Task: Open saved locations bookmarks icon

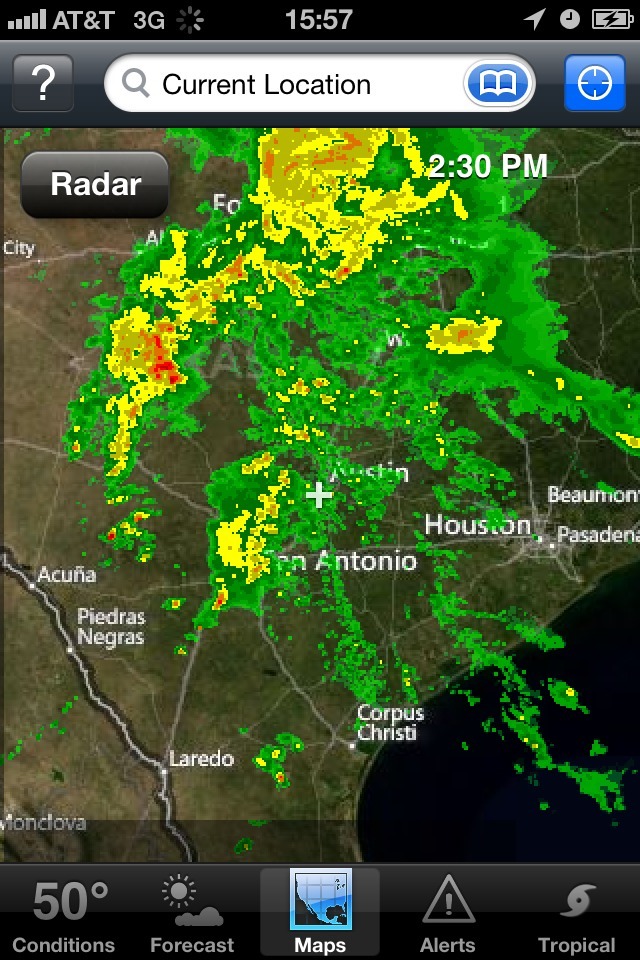Action: pos(498,85)
